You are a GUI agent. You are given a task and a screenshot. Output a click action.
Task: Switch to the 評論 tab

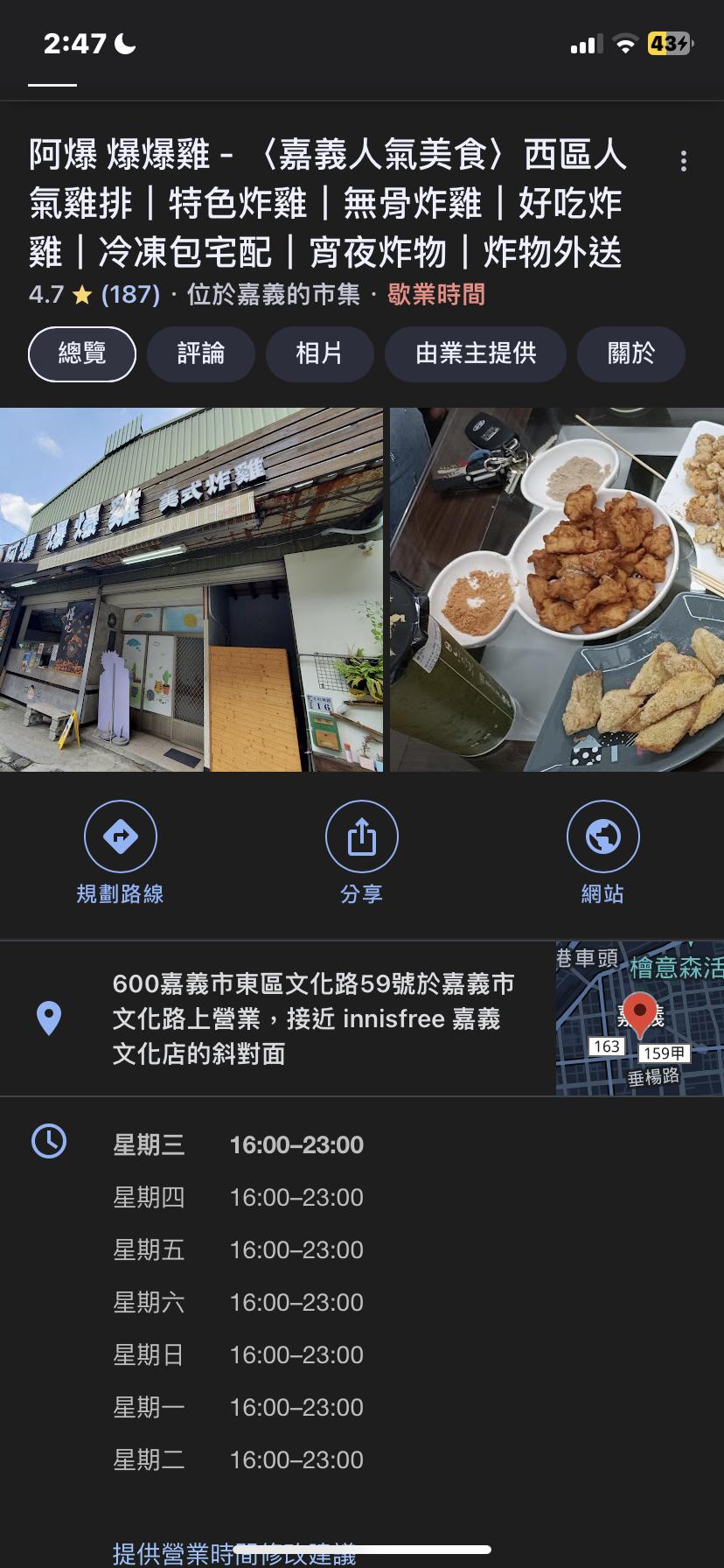tap(201, 353)
